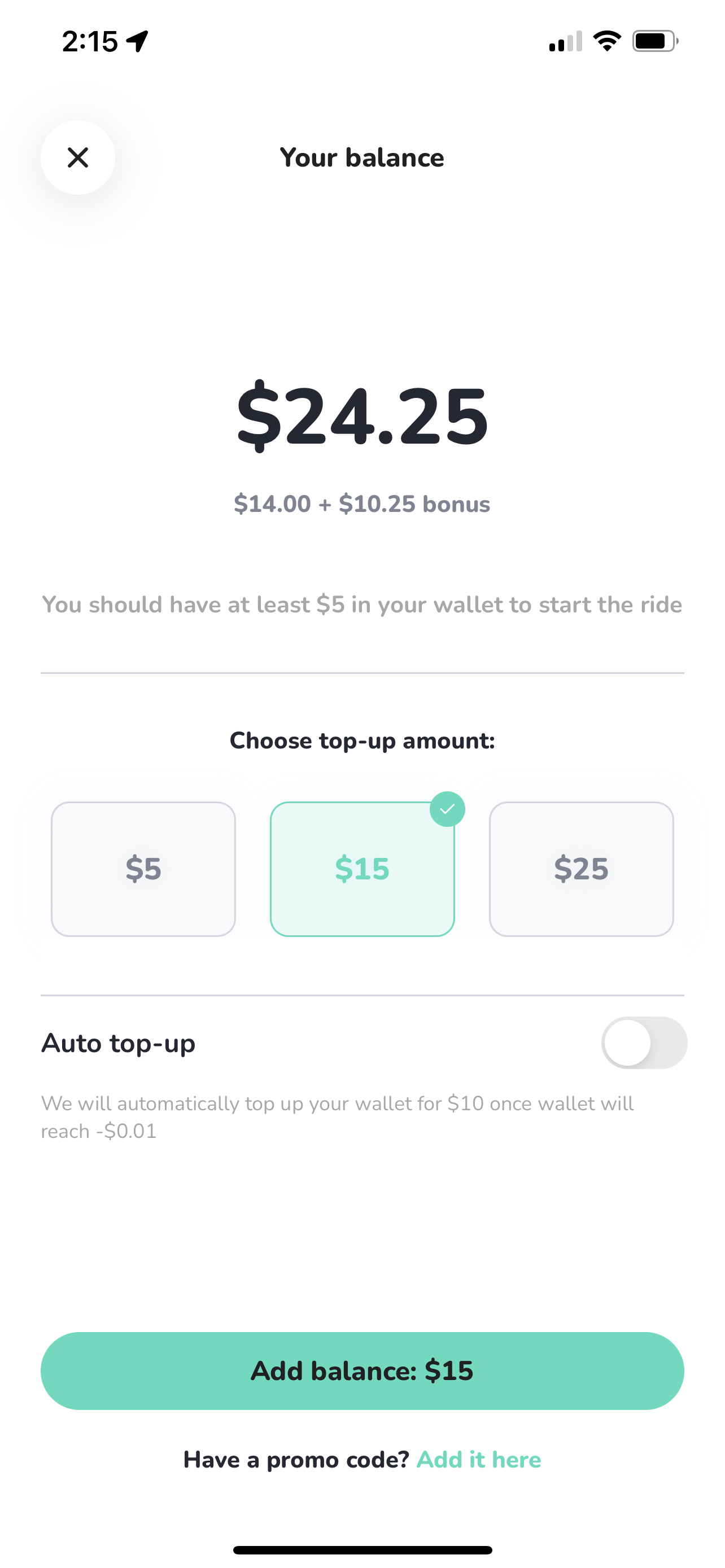
Task: Open the promo code 'Add it here' link
Action: [478, 1460]
